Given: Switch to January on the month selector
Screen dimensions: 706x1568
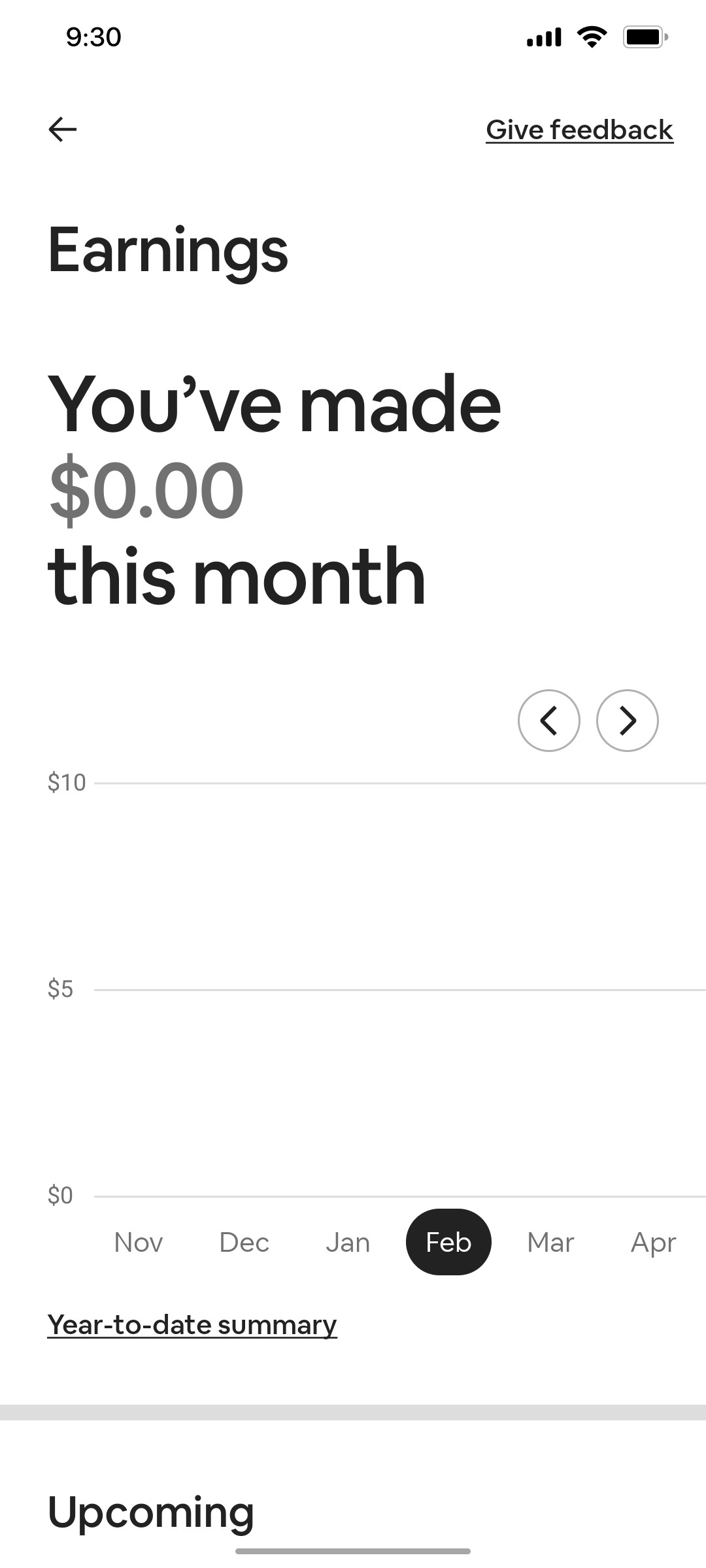Looking at the screenshot, I should (347, 1241).
